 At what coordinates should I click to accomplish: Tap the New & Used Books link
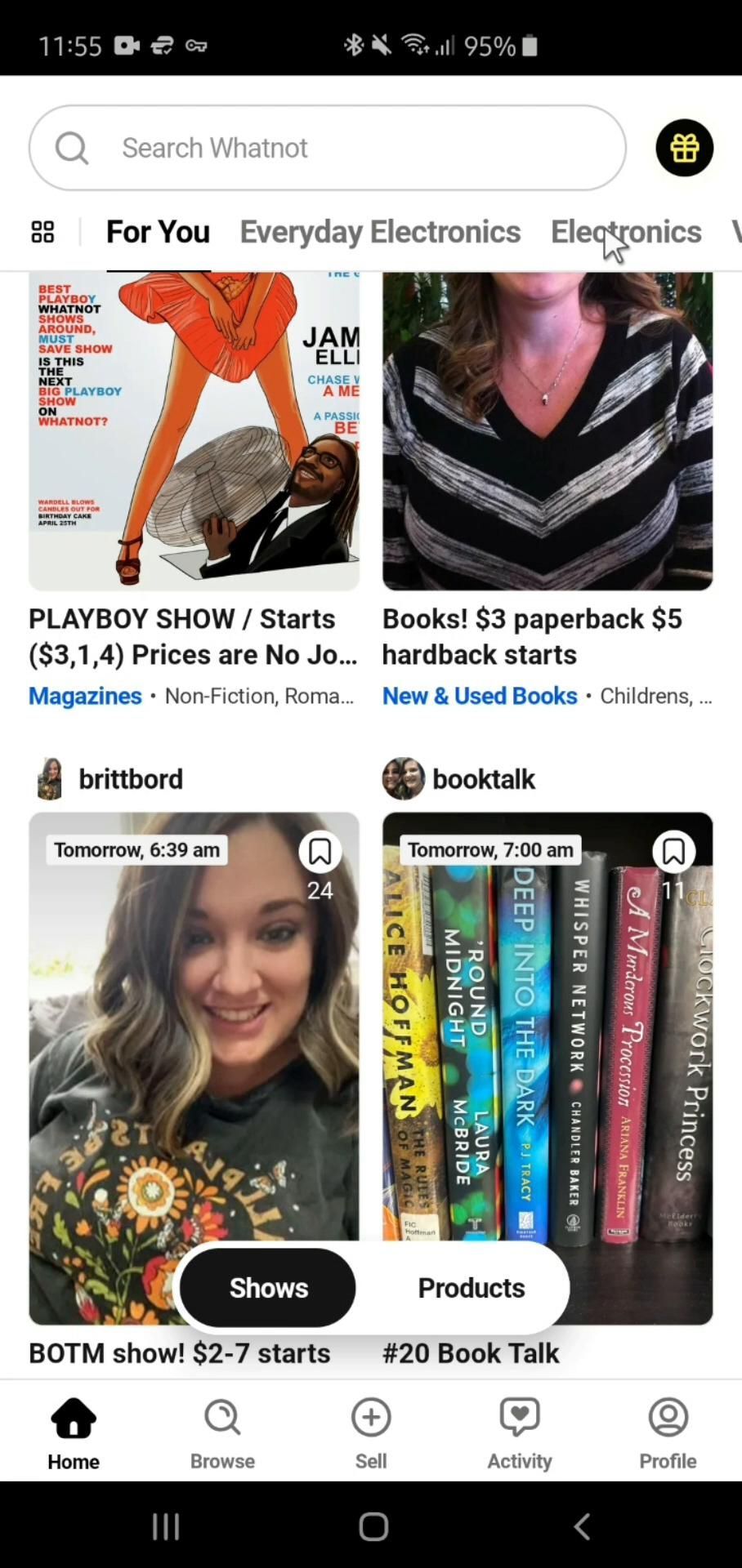pyautogui.click(x=480, y=696)
